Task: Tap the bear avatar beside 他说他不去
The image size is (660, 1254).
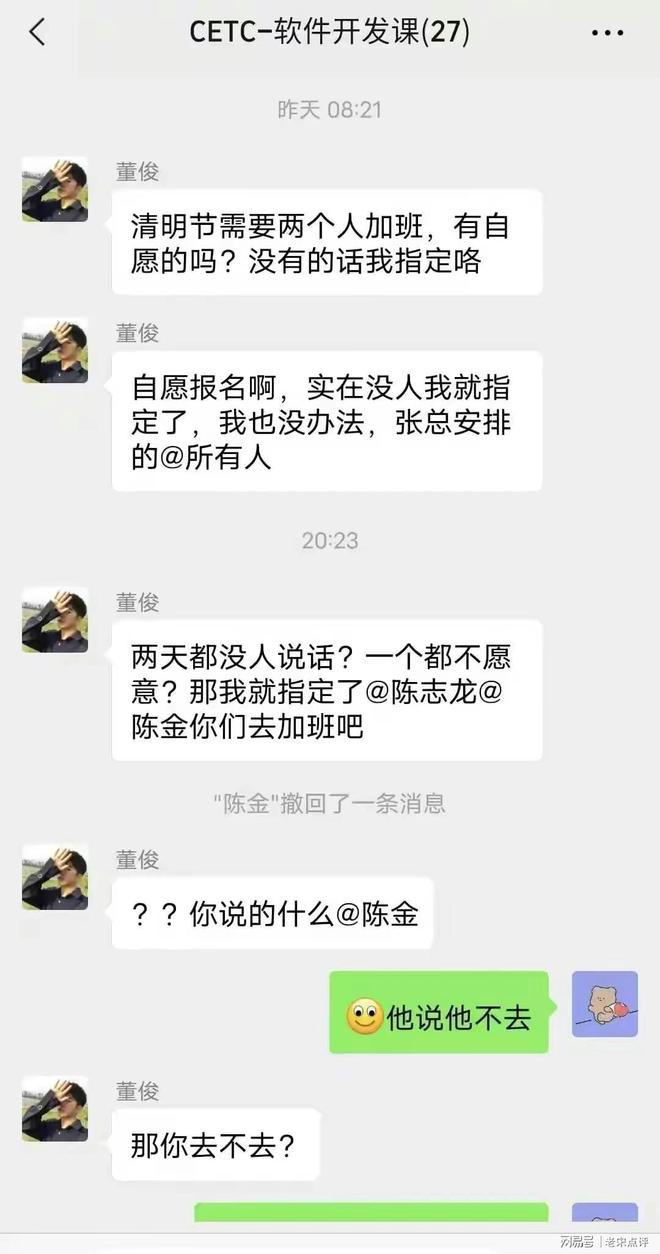Action: pyautogui.click(x=604, y=1003)
